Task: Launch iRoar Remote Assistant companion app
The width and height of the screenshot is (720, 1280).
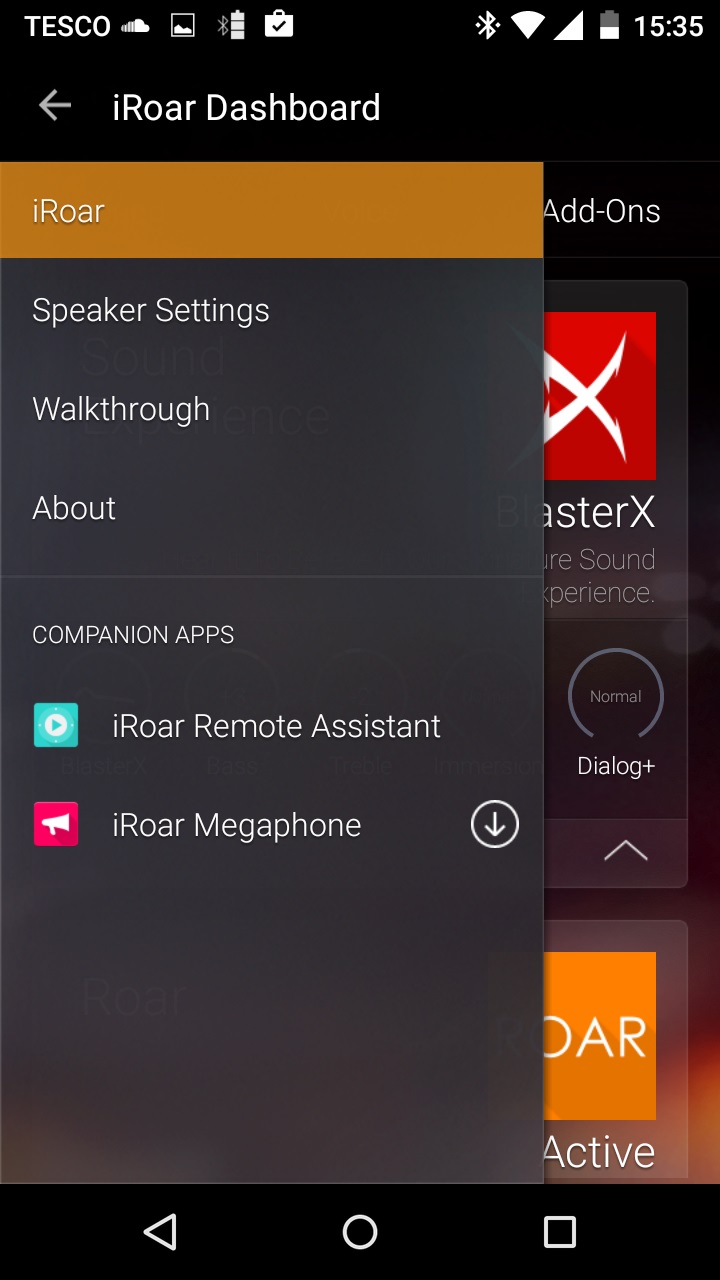Action: [271, 726]
